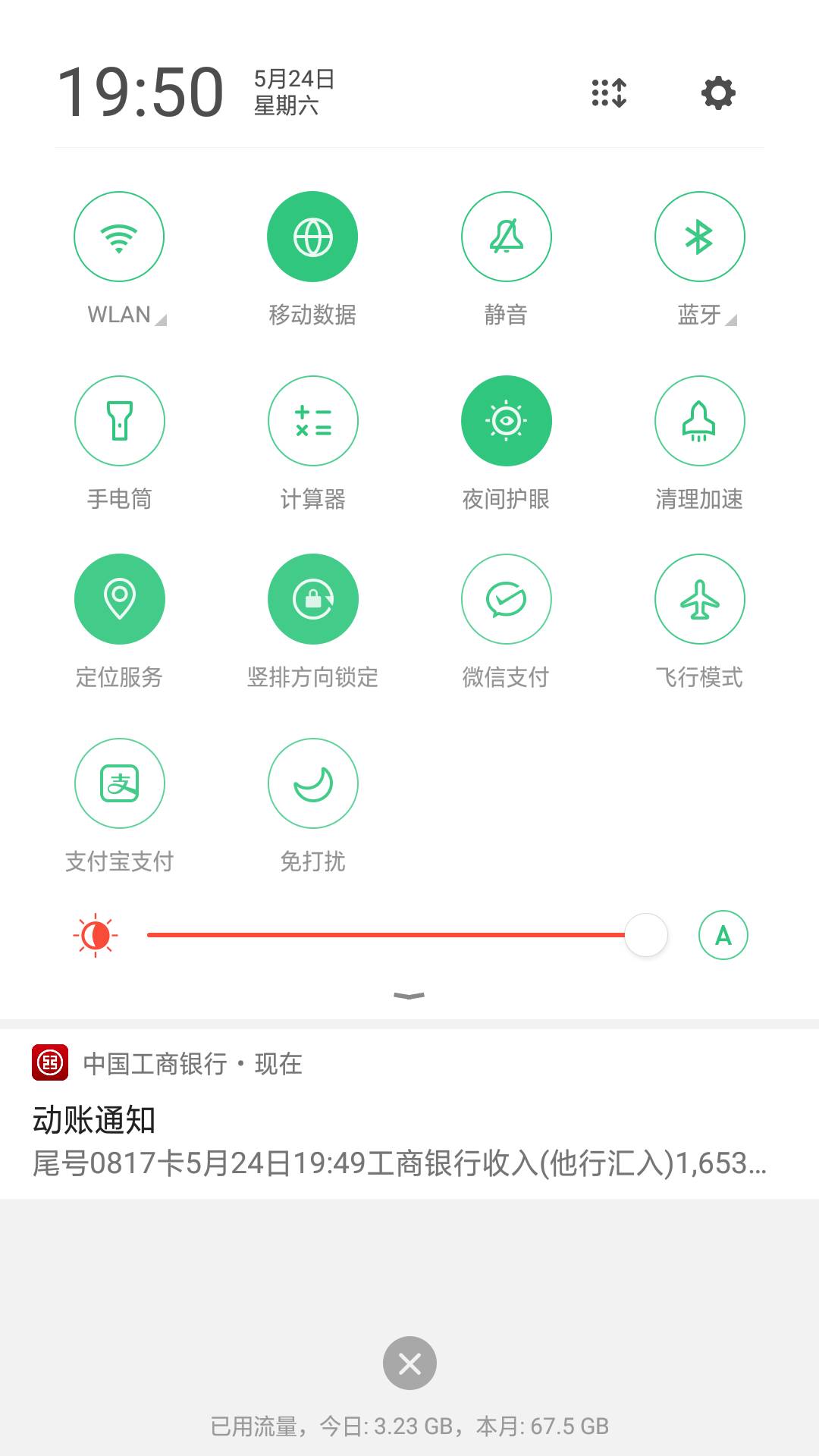Enable 飞行模式 airplane mode
The height and width of the screenshot is (1456, 819).
[x=700, y=599]
